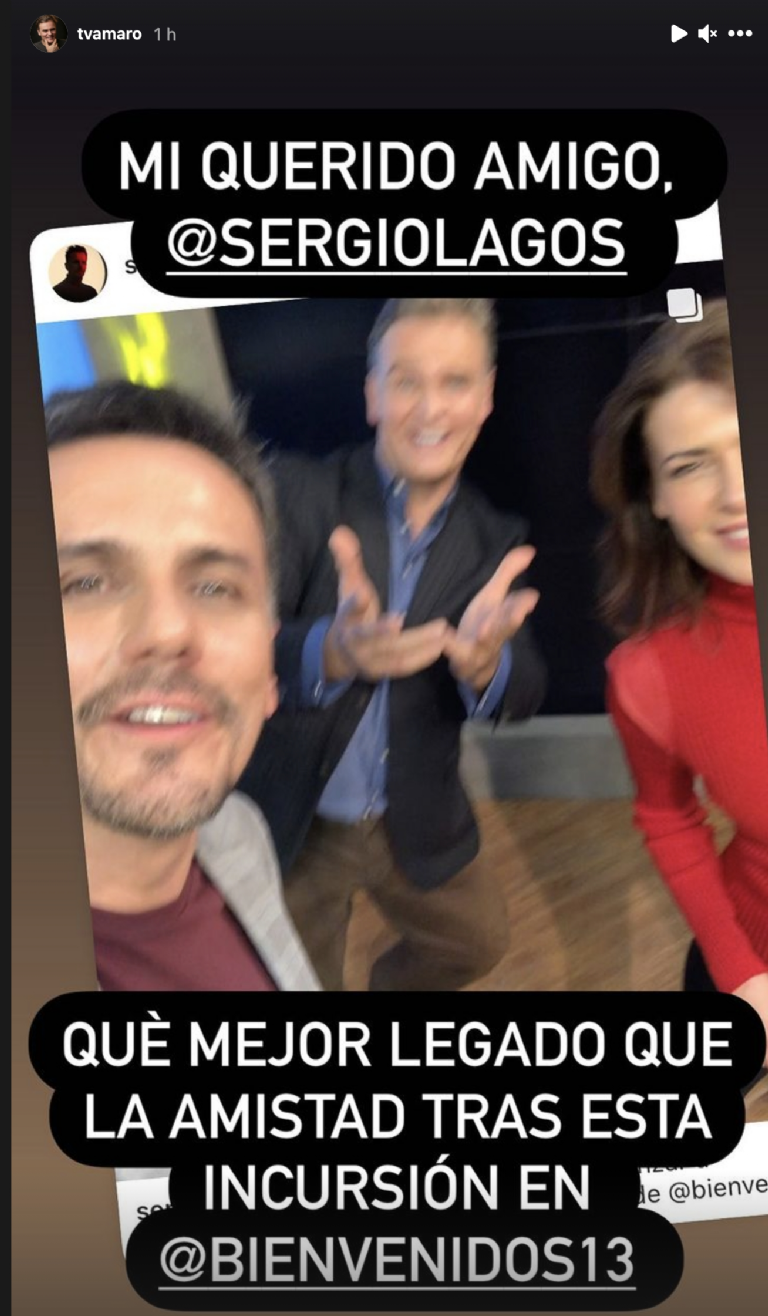
Task: Open tvamaro's profile avatar
Action: [x=48, y=34]
